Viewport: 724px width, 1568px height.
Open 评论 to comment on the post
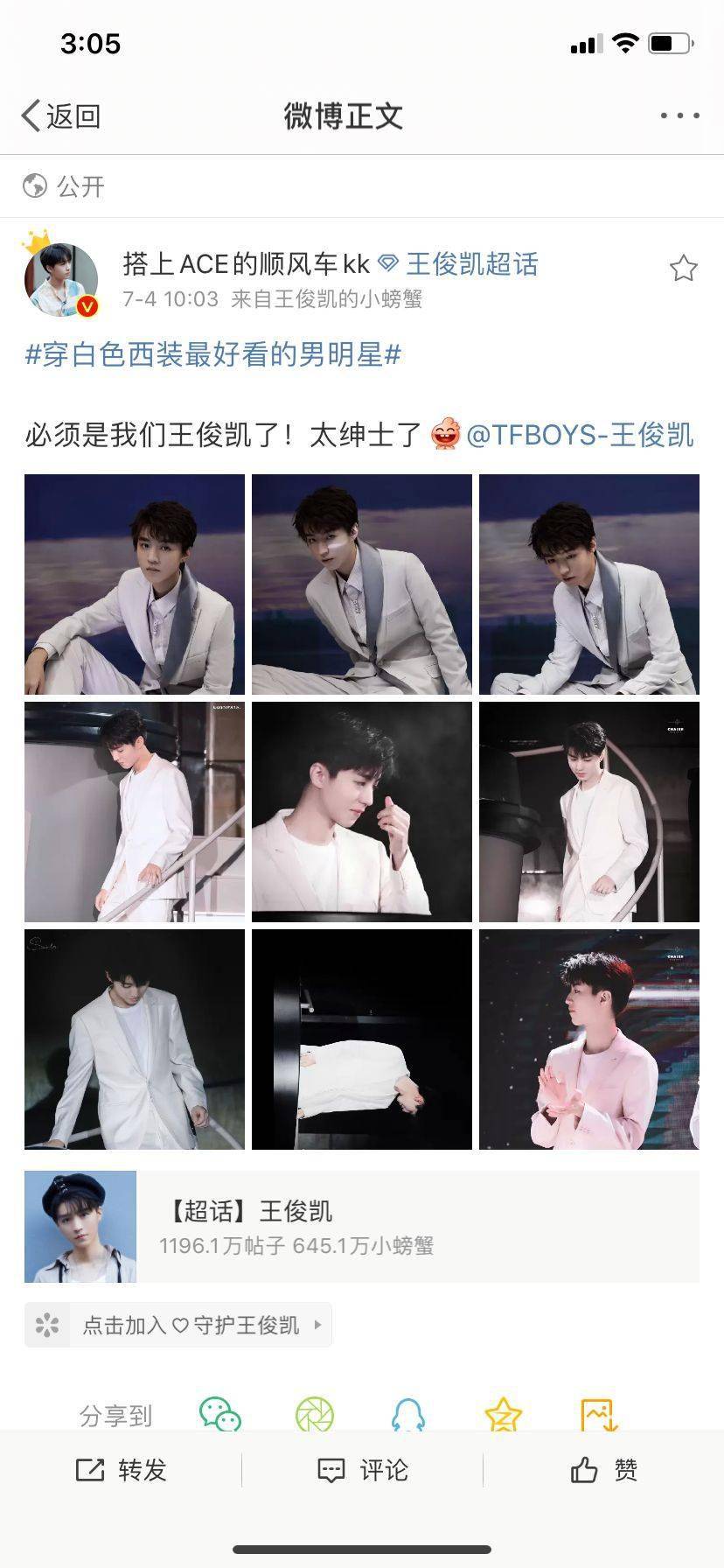(362, 1470)
